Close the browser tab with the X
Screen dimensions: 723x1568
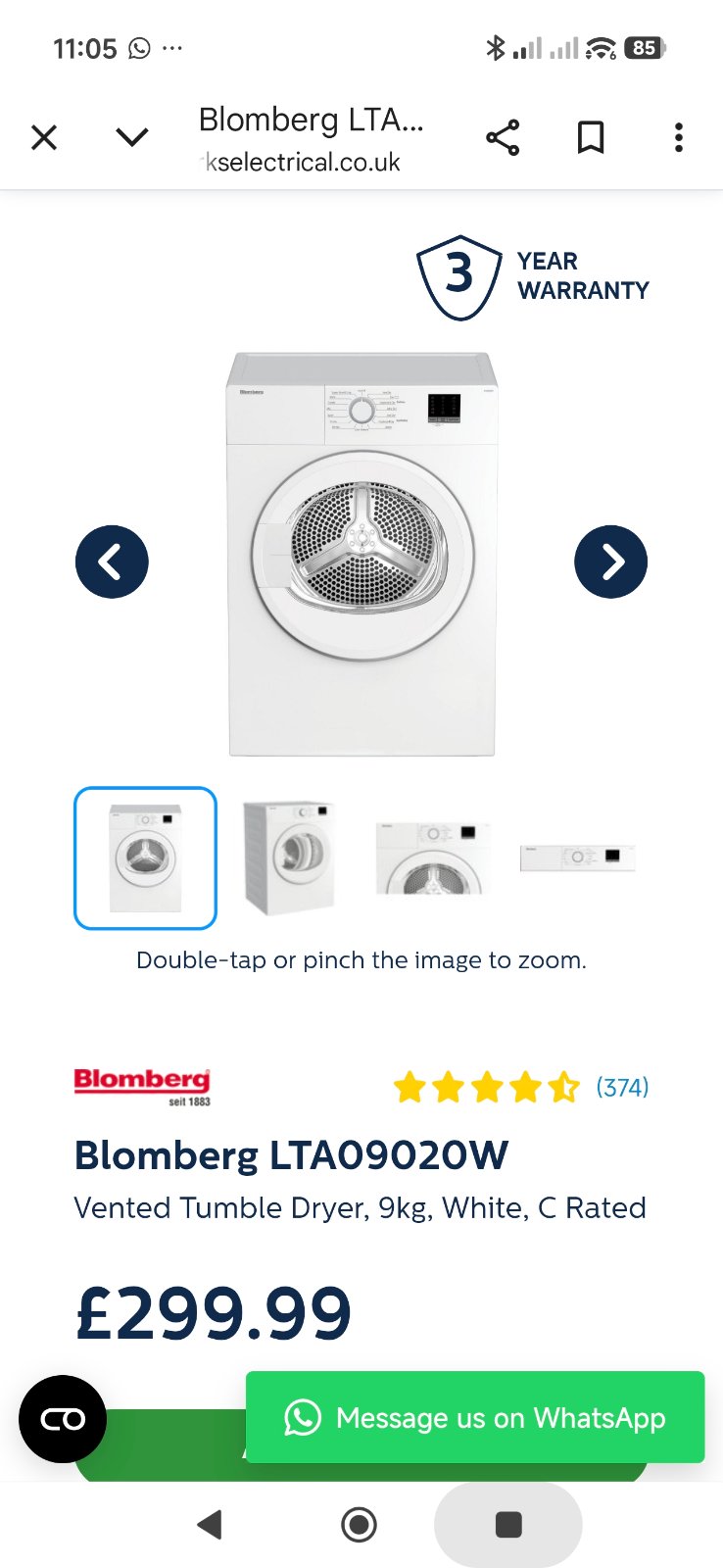44,137
